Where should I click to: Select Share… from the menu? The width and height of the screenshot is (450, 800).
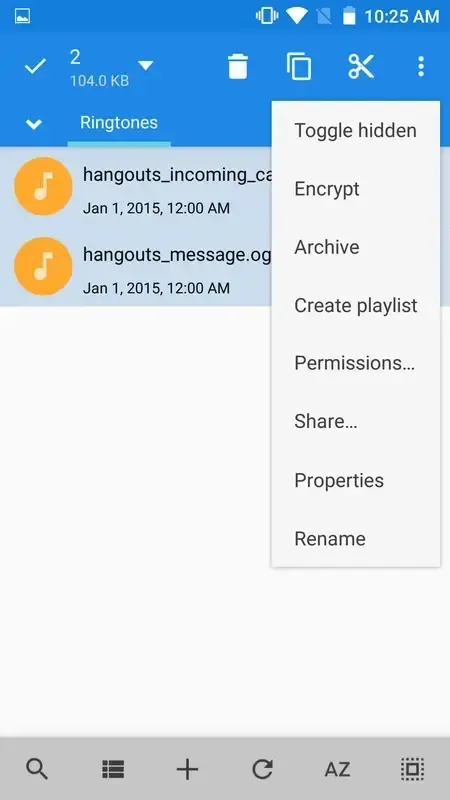coord(356,421)
